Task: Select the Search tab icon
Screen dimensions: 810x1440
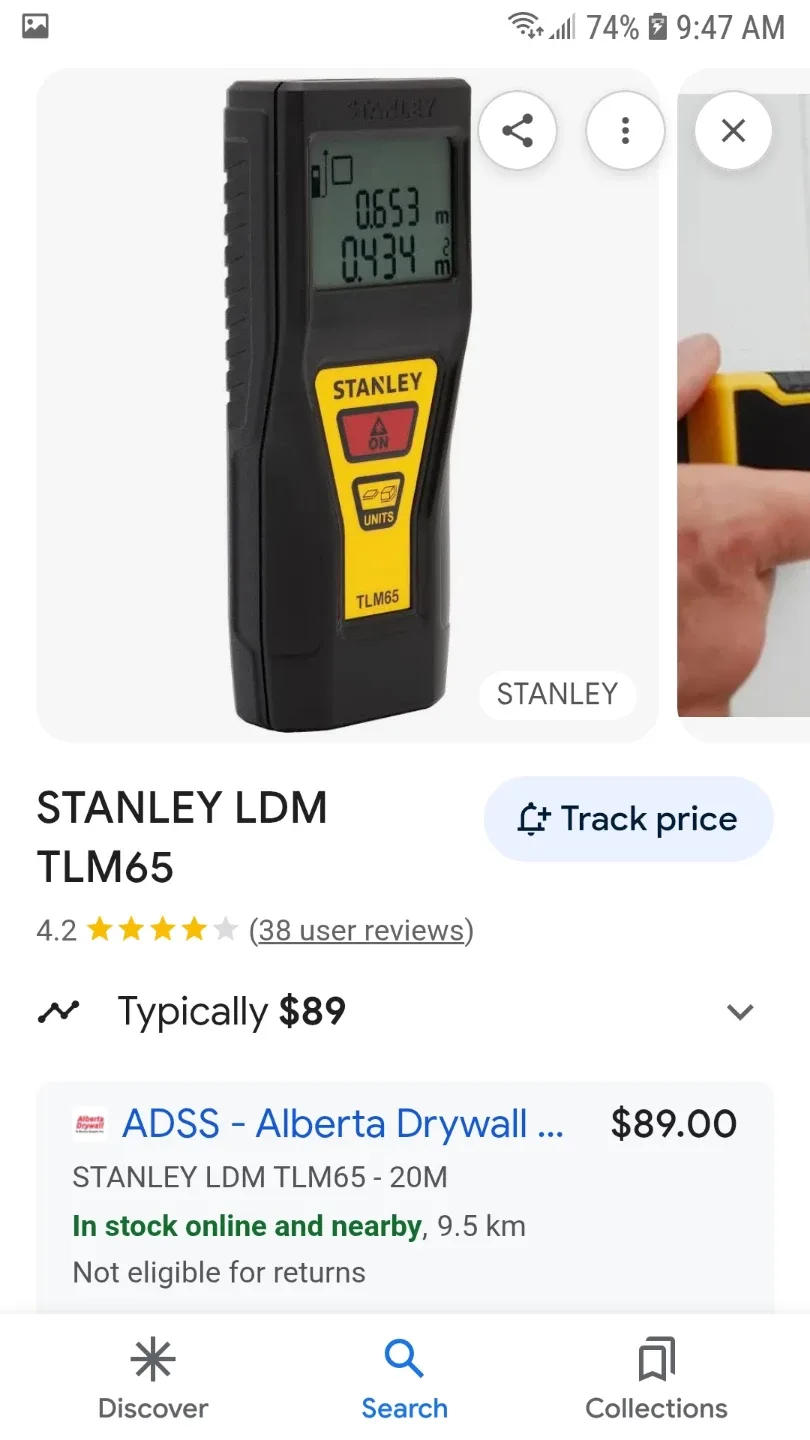Action: point(404,1360)
